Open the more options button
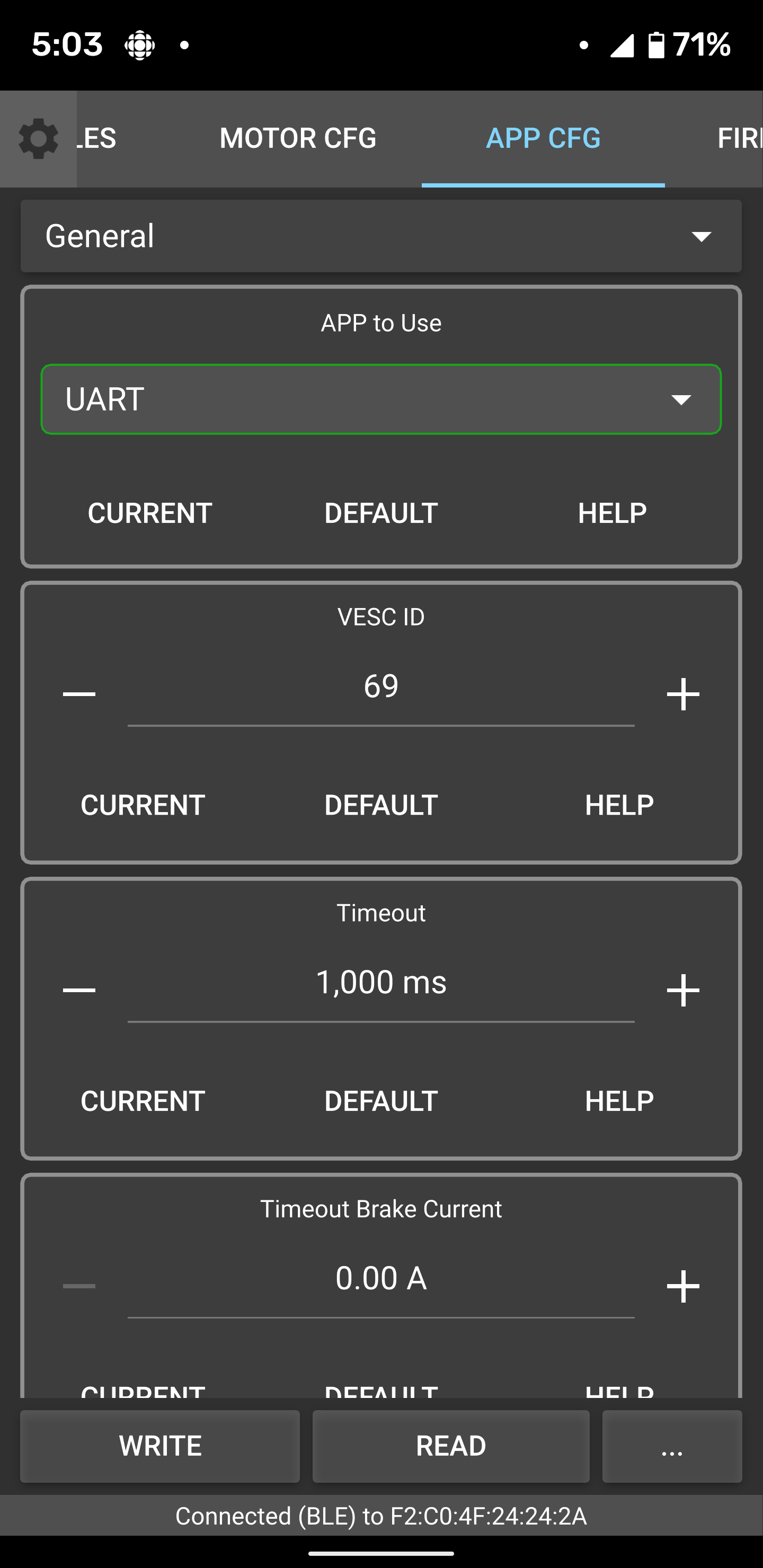The width and height of the screenshot is (763, 1568). [x=672, y=1446]
